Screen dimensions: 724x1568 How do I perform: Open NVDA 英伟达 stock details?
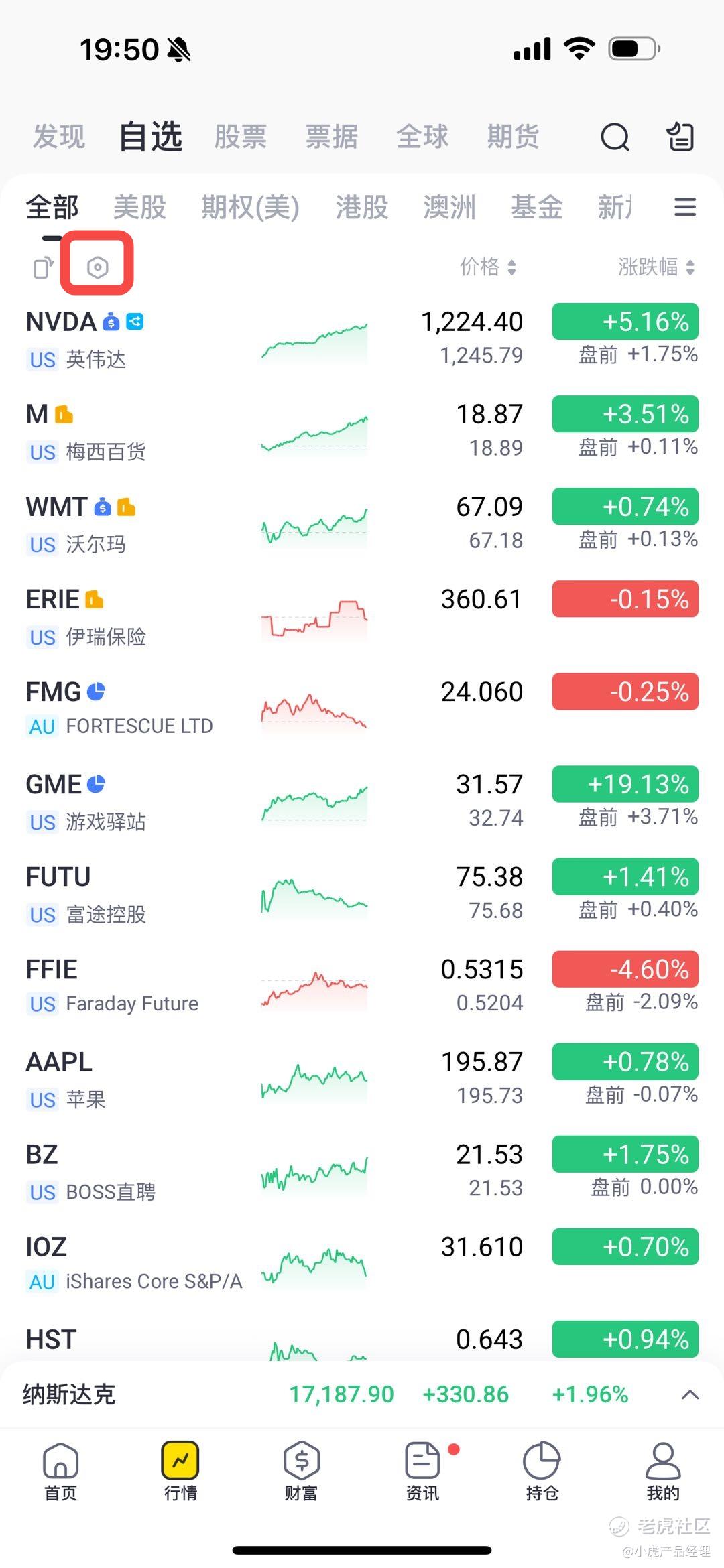pos(134,339)
